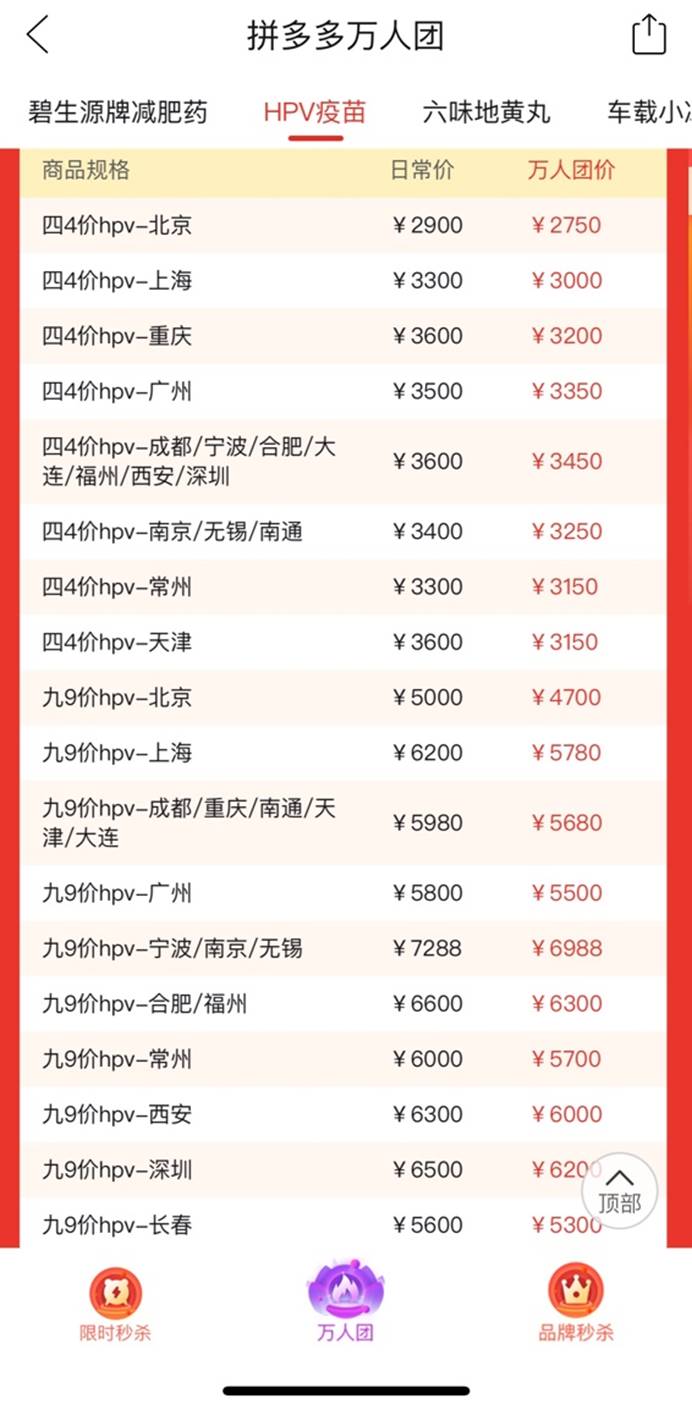Screen dimensions: 692x1410
Task: Switch to the 碧生源牌减肥药 tab
Action: tap(118, 112)
